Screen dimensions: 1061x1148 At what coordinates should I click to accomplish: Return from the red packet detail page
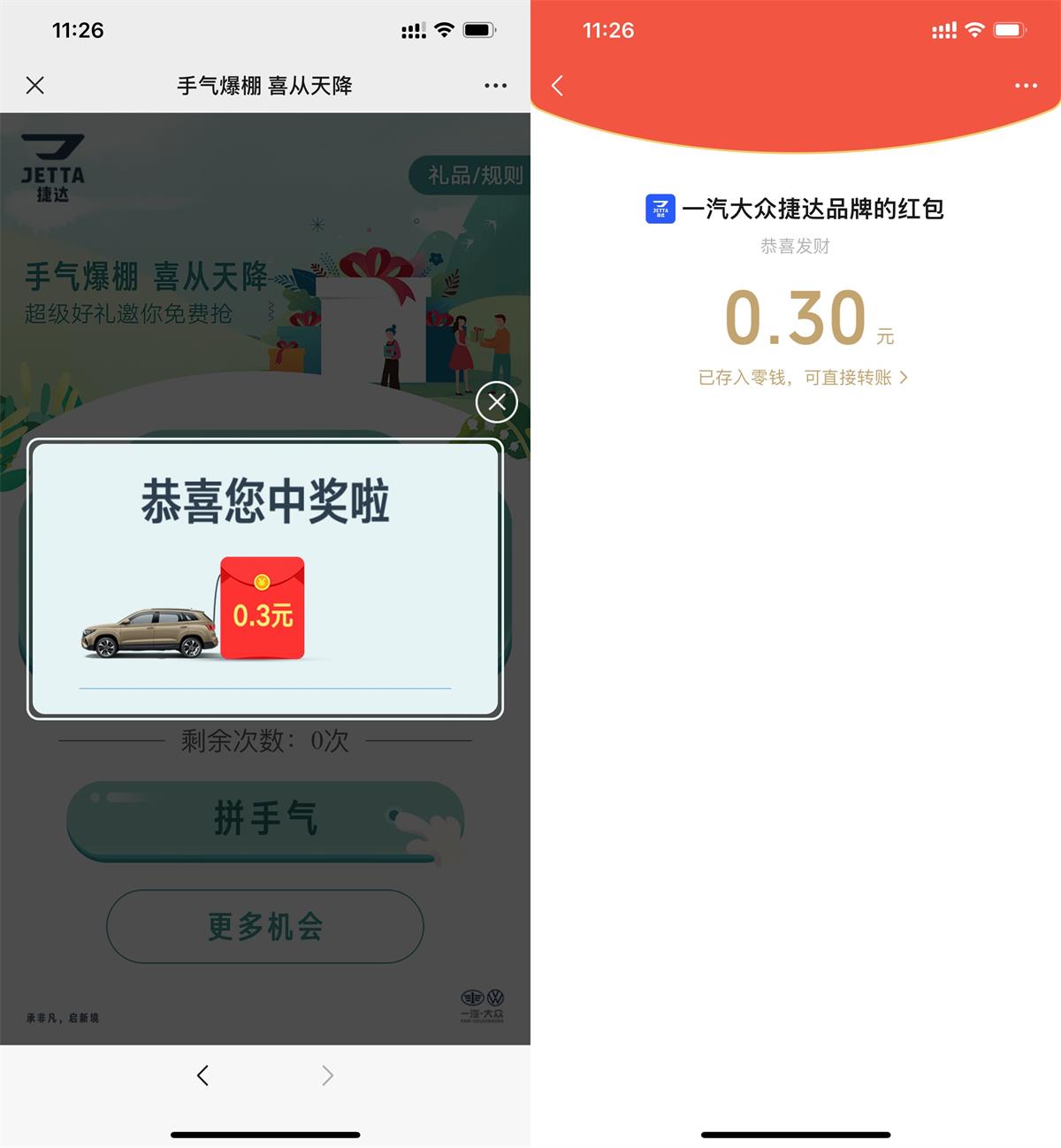coord(557,86)
